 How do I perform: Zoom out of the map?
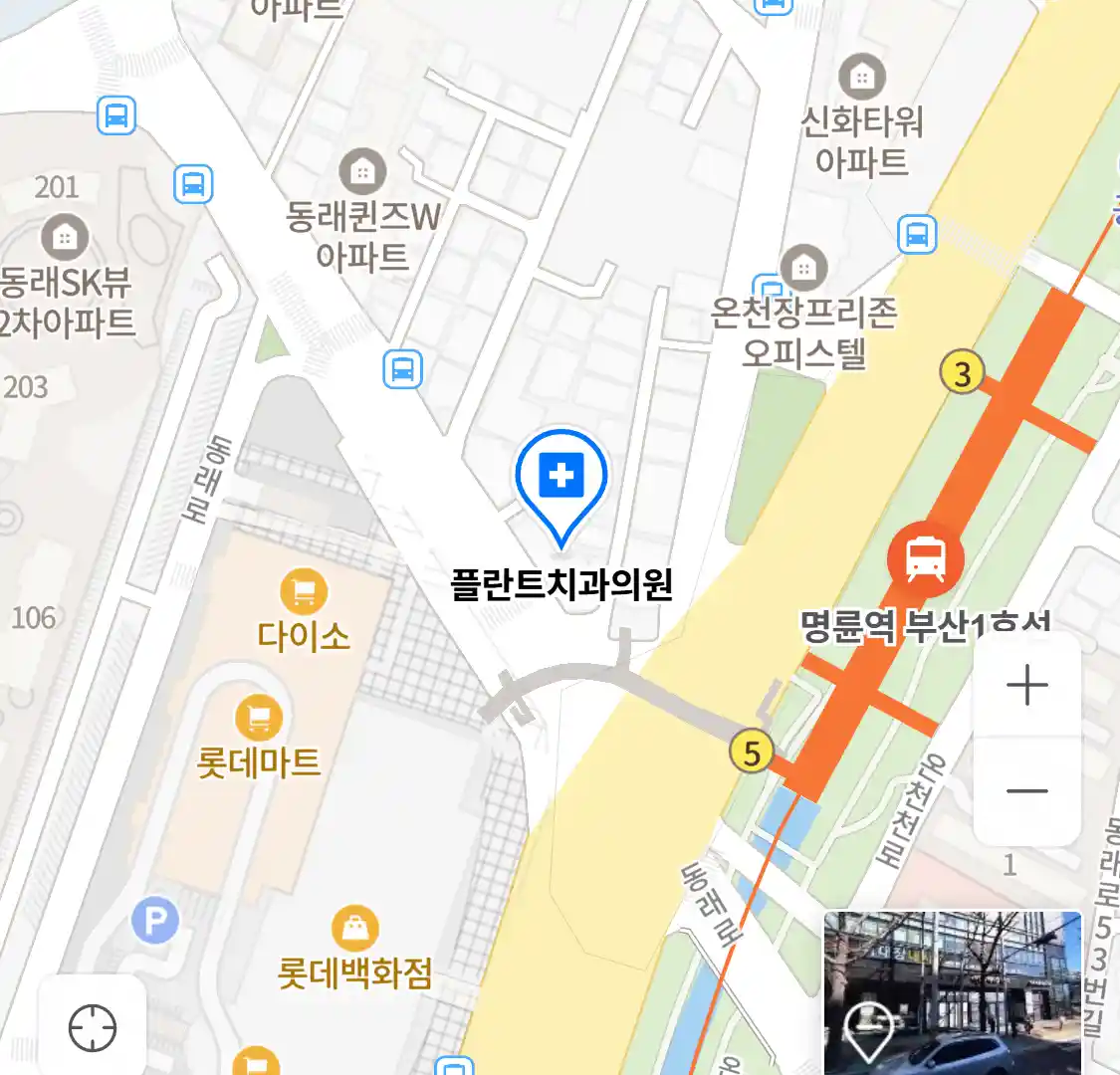click(x=1026, y=791)
